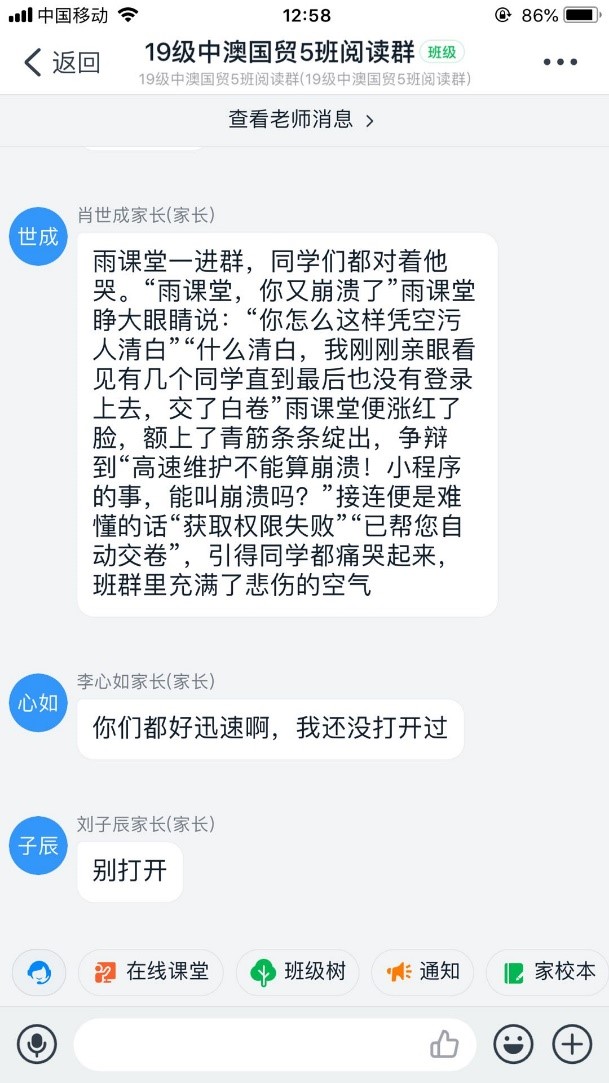This screenshot has width=609, height=1083.
Task: Open the three-dot overflow menu
Action: 560,62
